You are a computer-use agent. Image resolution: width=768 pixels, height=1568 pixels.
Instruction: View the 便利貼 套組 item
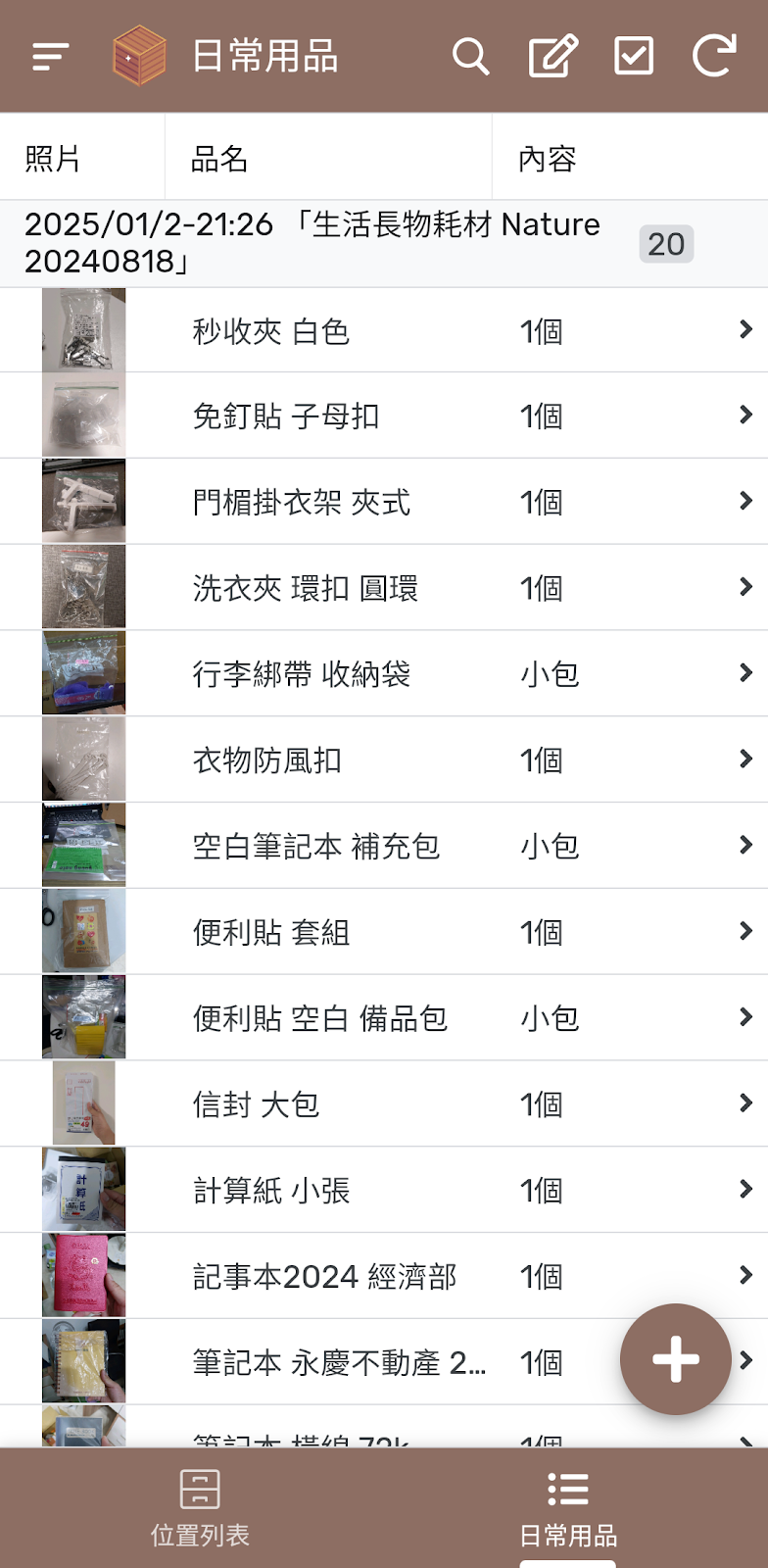tap(384, 932)
